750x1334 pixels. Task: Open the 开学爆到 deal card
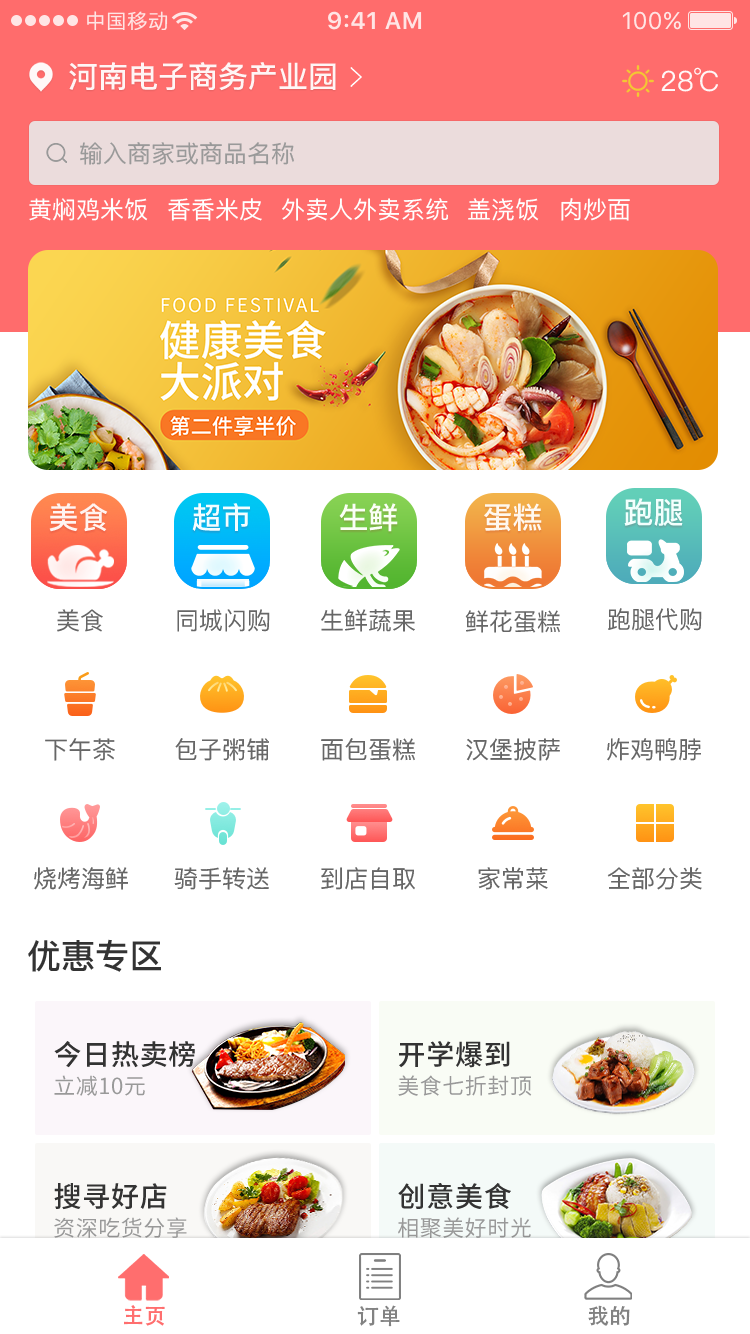[547, 1067]
